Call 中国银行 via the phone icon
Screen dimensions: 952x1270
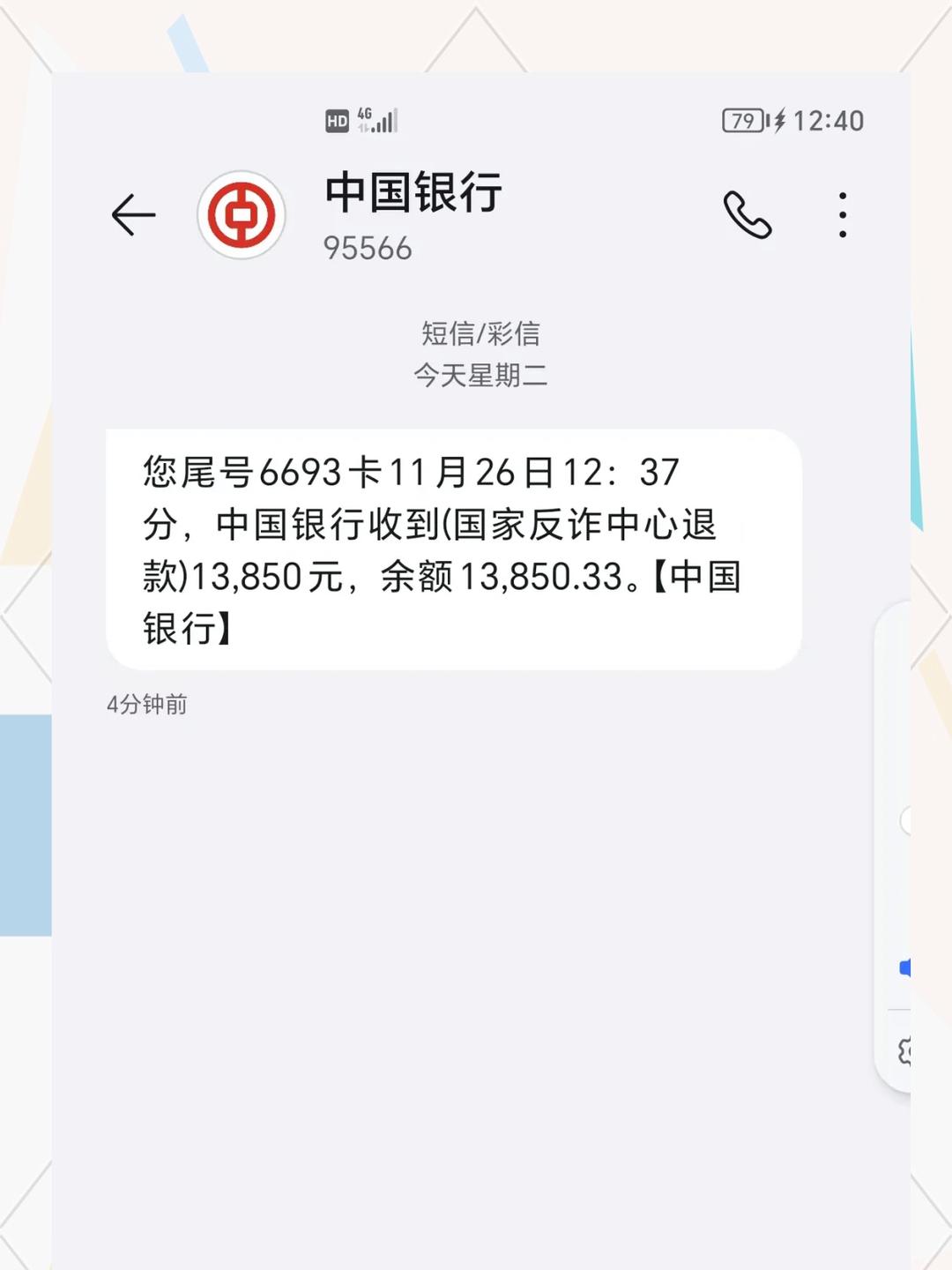[x=747, y=215]
